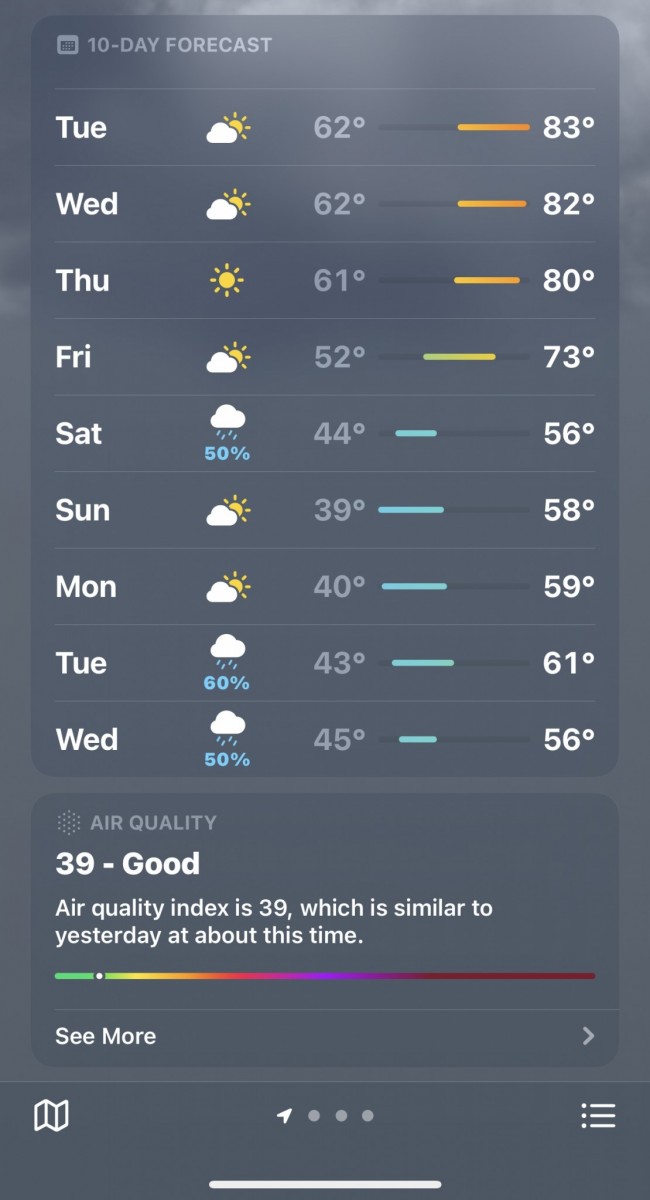View Friday's forecast with 73° high
The width and height of the screenshot is (650, 1200).
coord(325,357)
